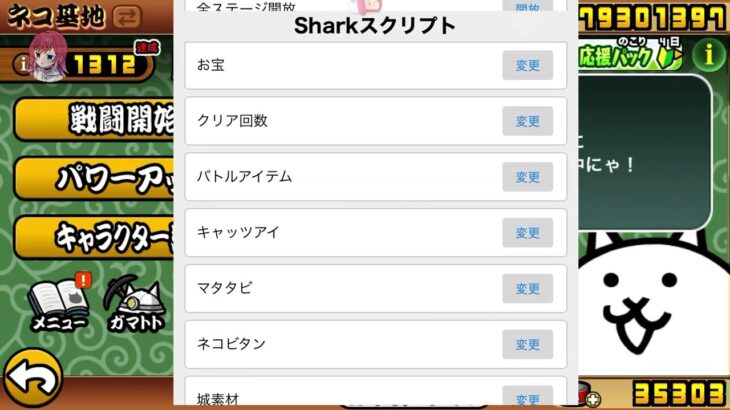
Task: Tap 変更 button for お宝
Action: (527, 65)
